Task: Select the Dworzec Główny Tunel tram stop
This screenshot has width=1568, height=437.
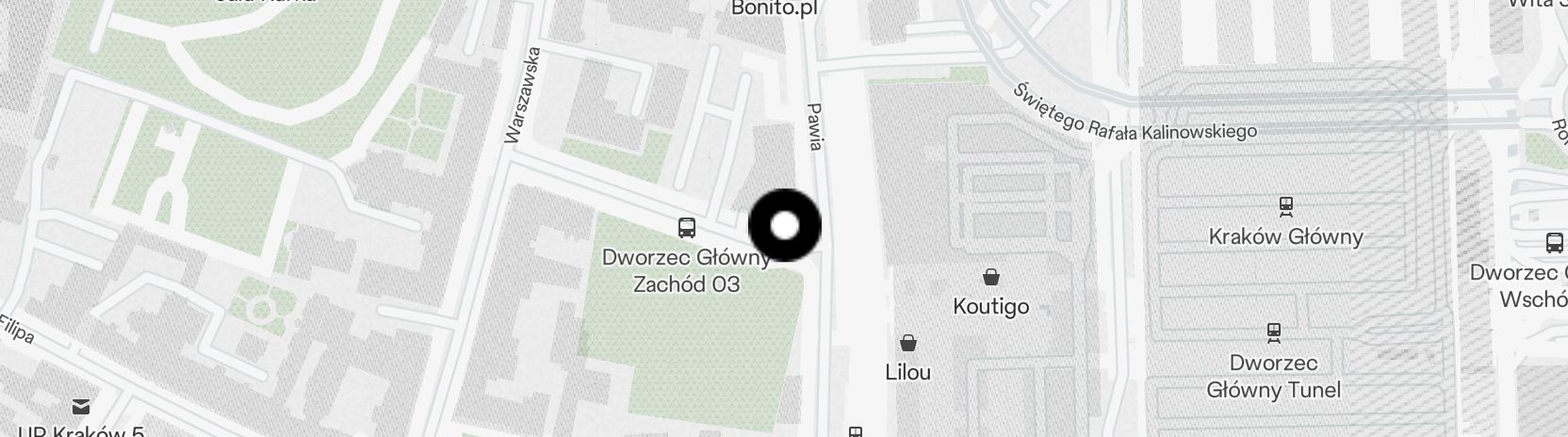Action: (x=1274, y=332)
